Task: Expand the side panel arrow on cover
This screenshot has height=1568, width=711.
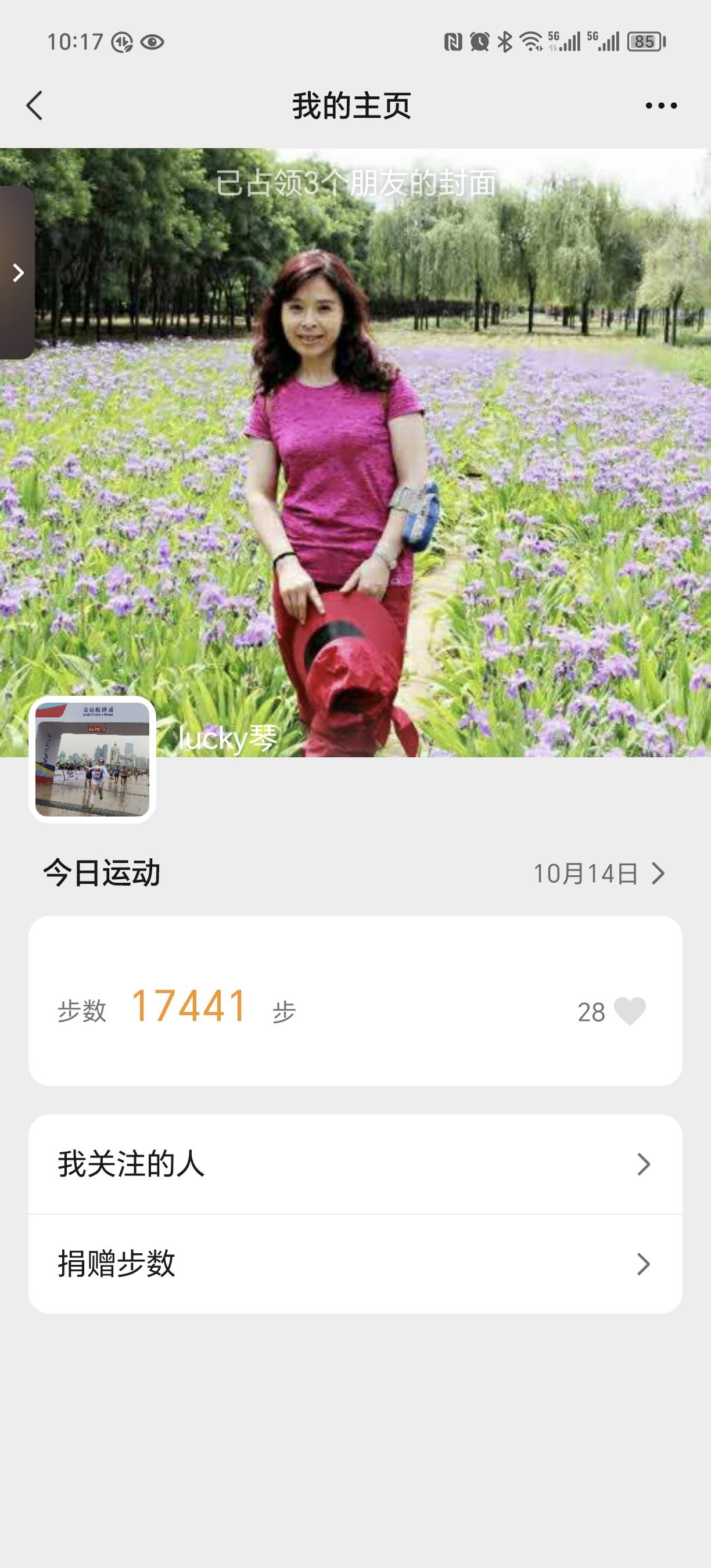Action: click(x=17, y=273)
